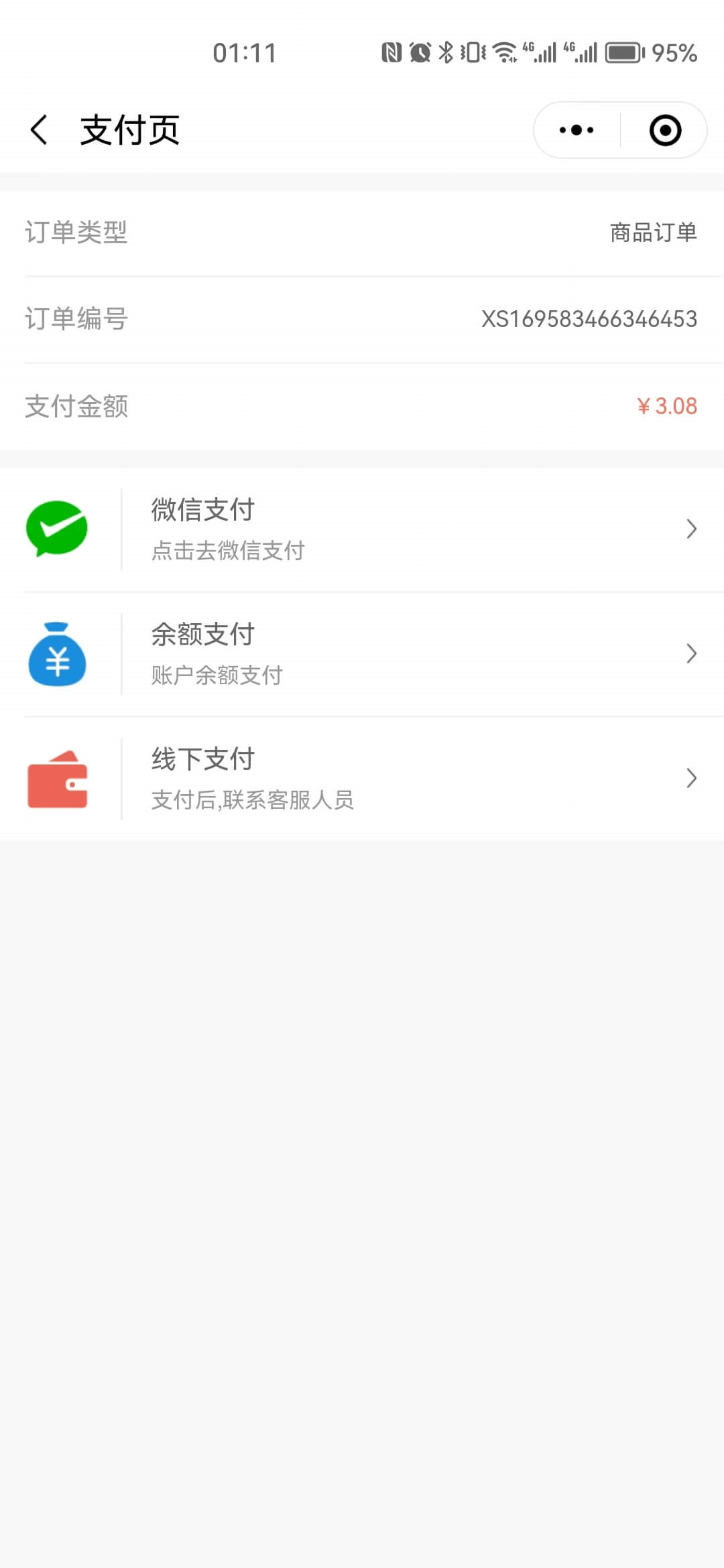This screenshot has width=724, height=1568.
Task: Go back from the 支付页 screen
Action: (x=40, y=130)
